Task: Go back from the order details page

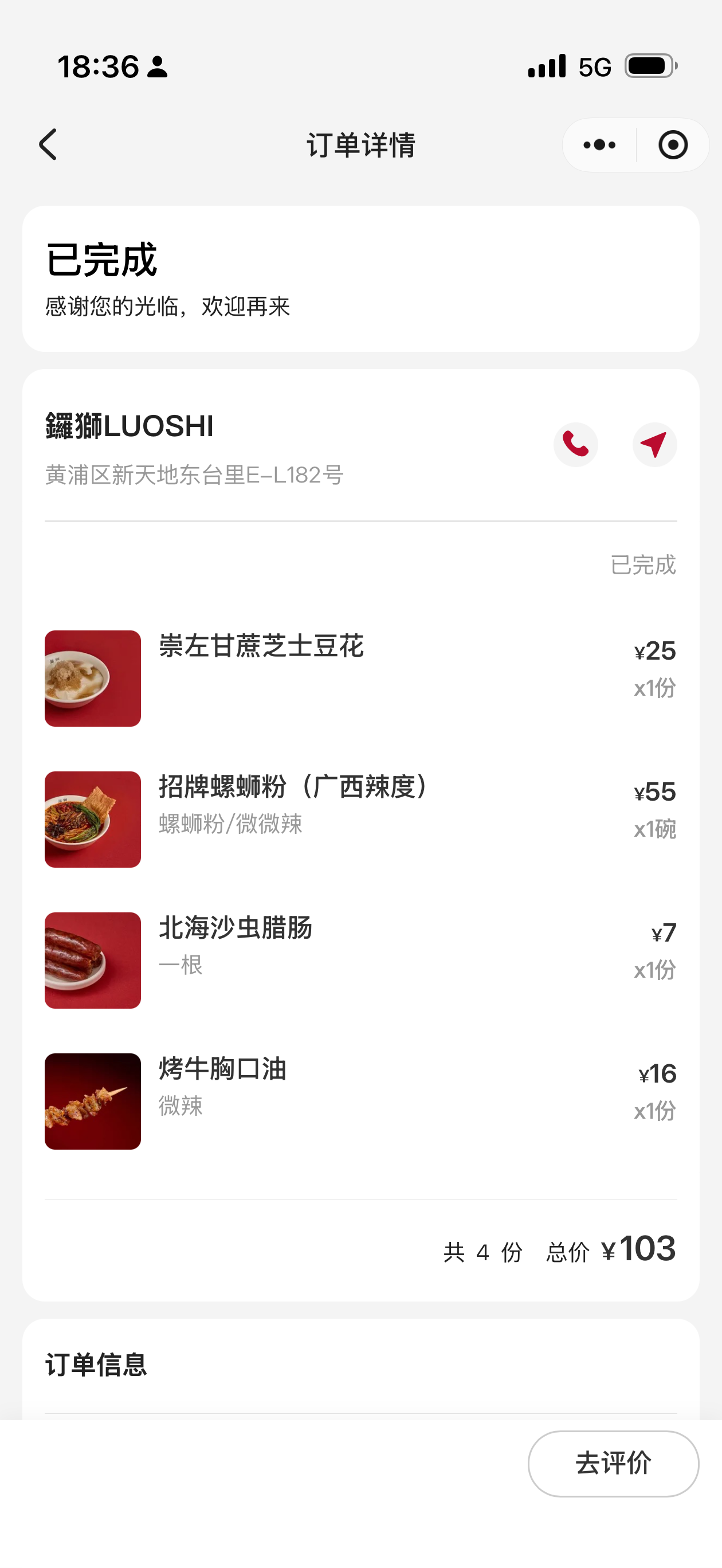Action: [49, 145]
